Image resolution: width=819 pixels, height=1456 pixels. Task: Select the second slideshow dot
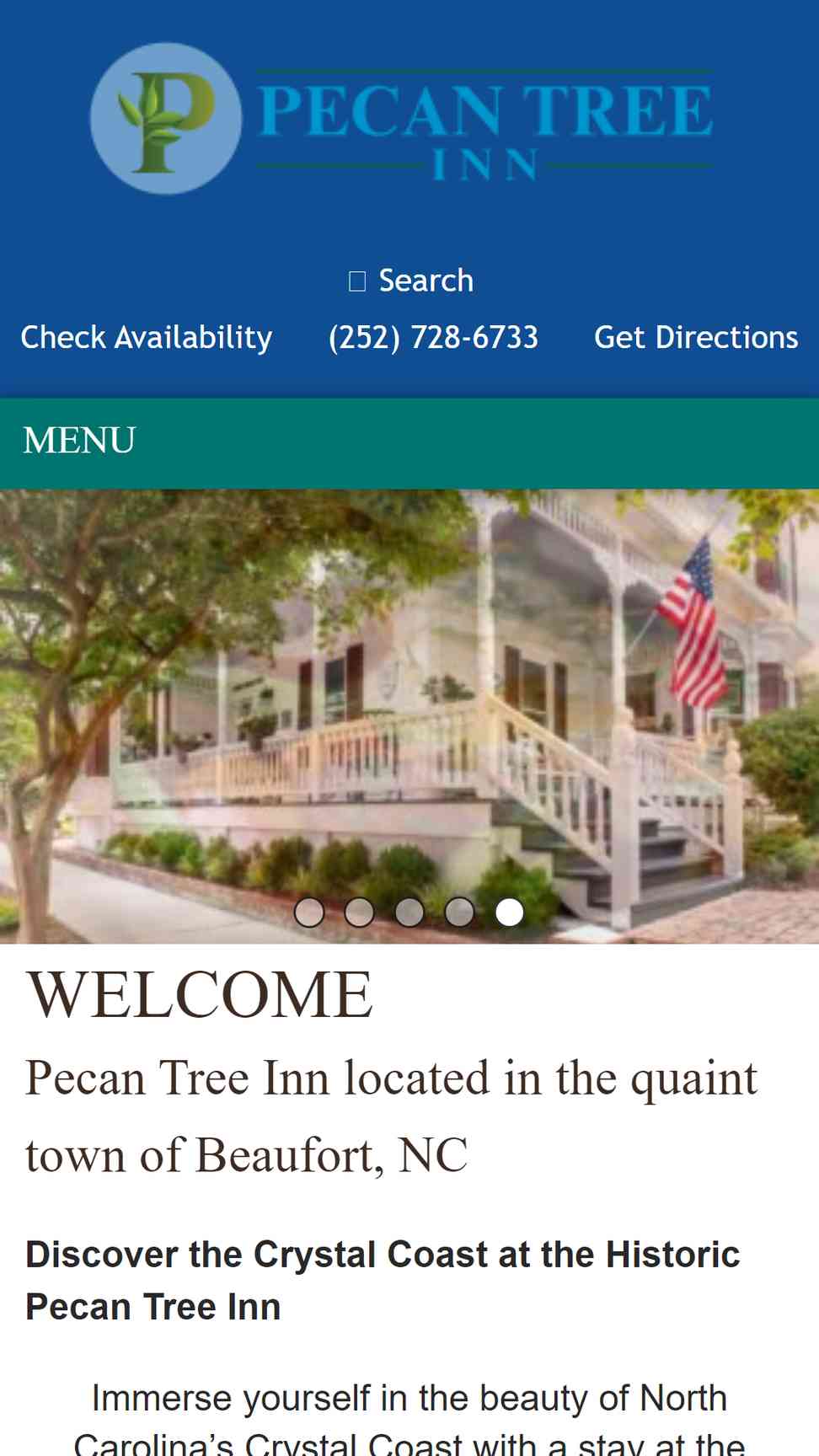(x=360, y=913)
